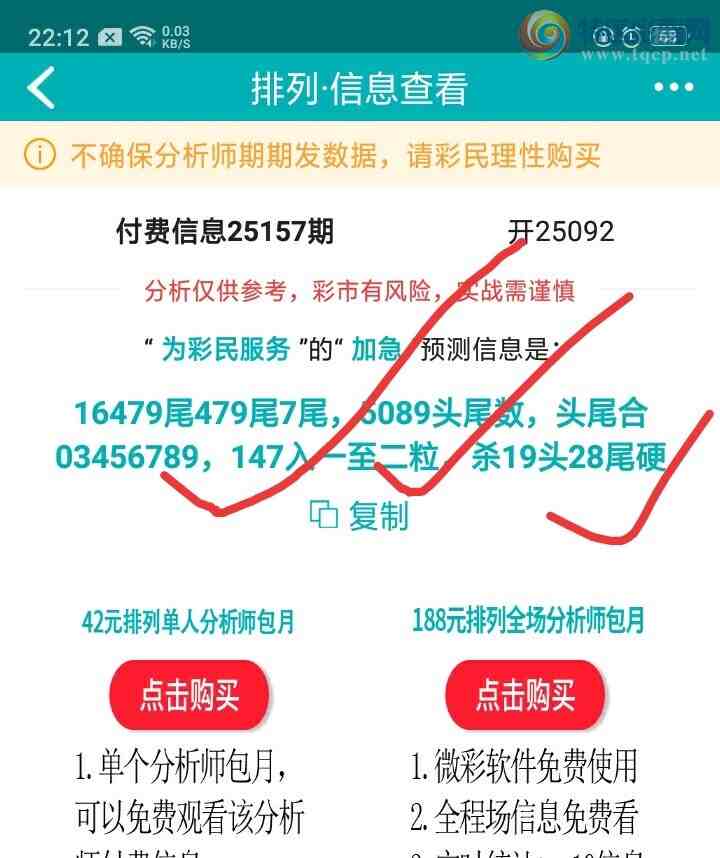Tap 点击购买 under the 42元 single-analyst plan
The height and width of the screenshot is (858, 720).
(190, 696)
